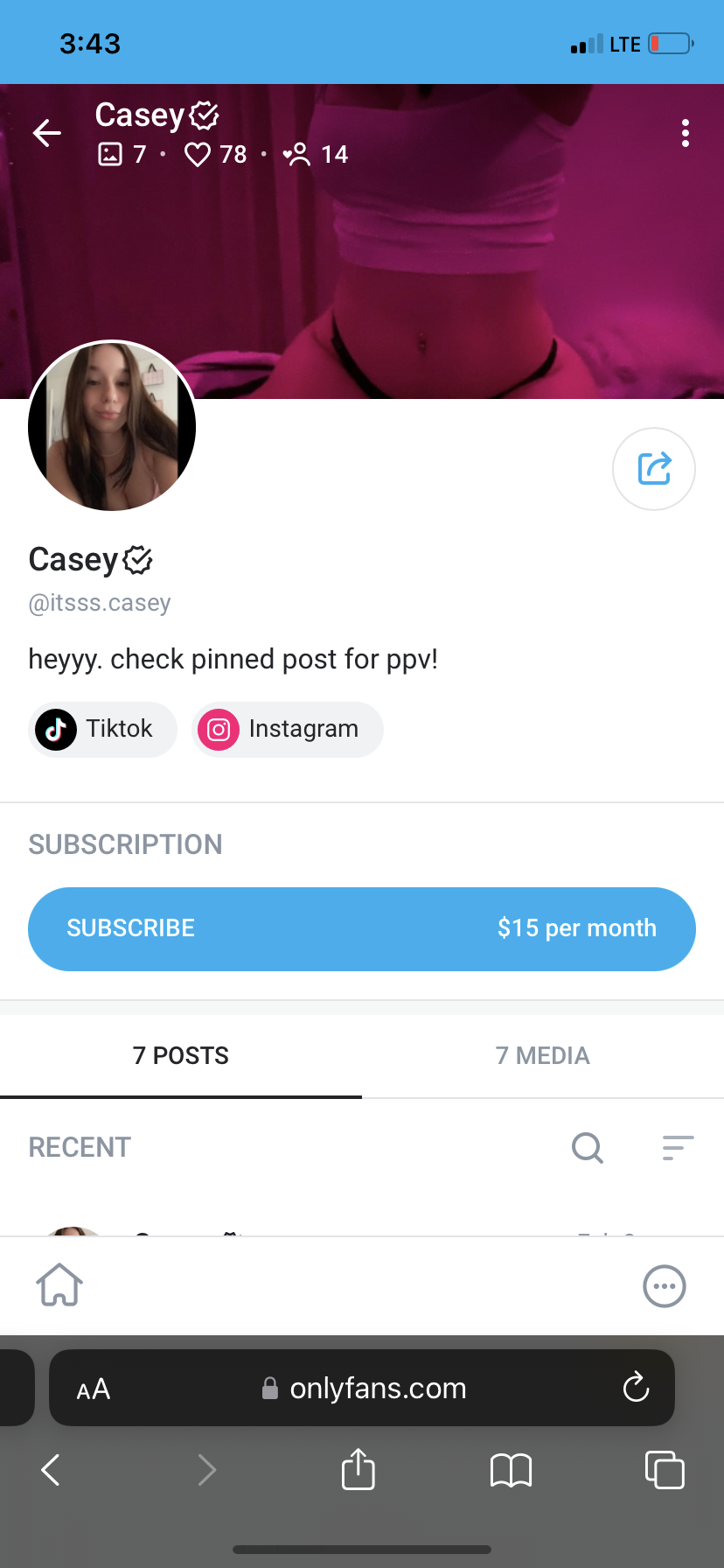Reload the onlyfans.com page
724x1568 pixels.
(636, 1388)
